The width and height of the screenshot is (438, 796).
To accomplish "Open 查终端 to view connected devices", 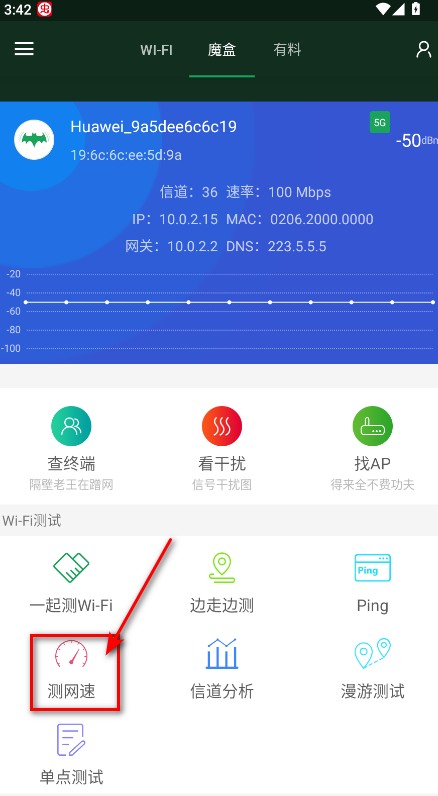I will tap(71, 448).
